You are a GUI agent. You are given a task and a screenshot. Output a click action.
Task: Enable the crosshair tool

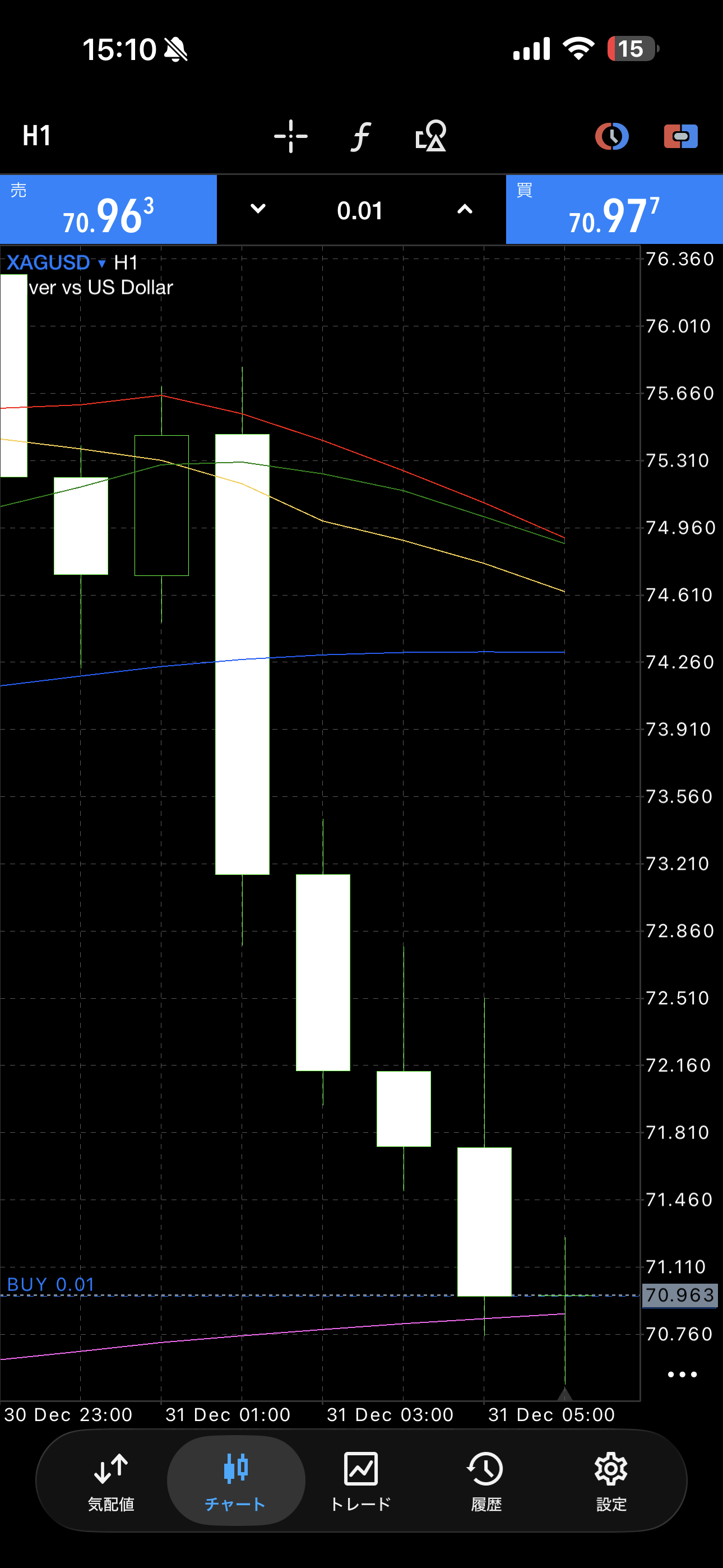coord(290,136)
